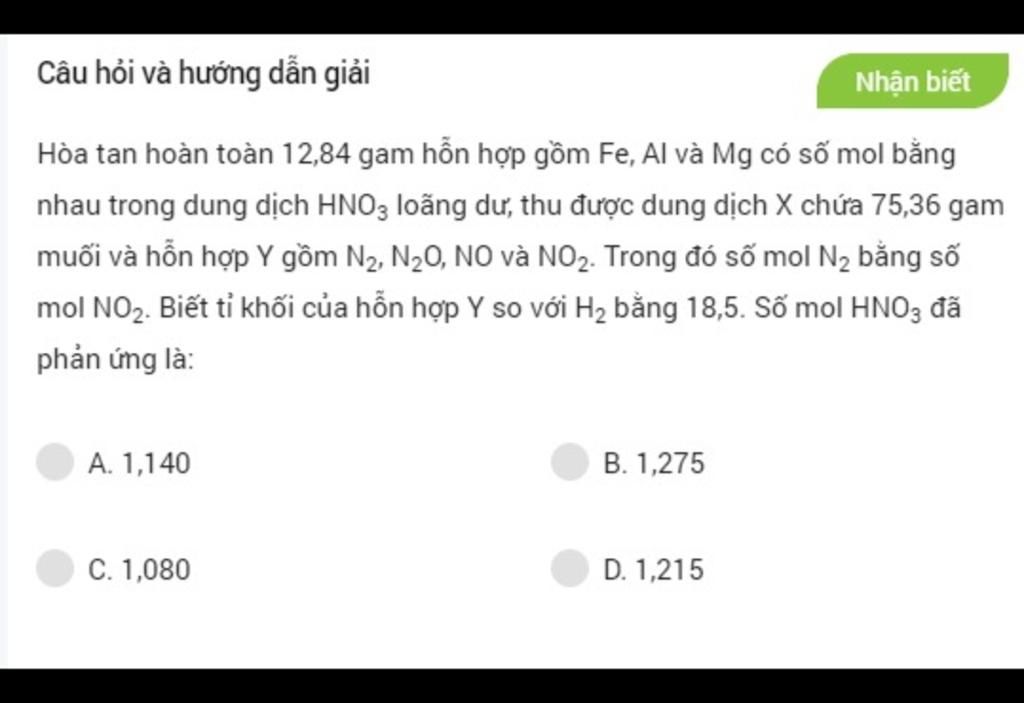1024x703 pixels.
Task: Choose option B. 1,275
Action: (x=570, y=463)
